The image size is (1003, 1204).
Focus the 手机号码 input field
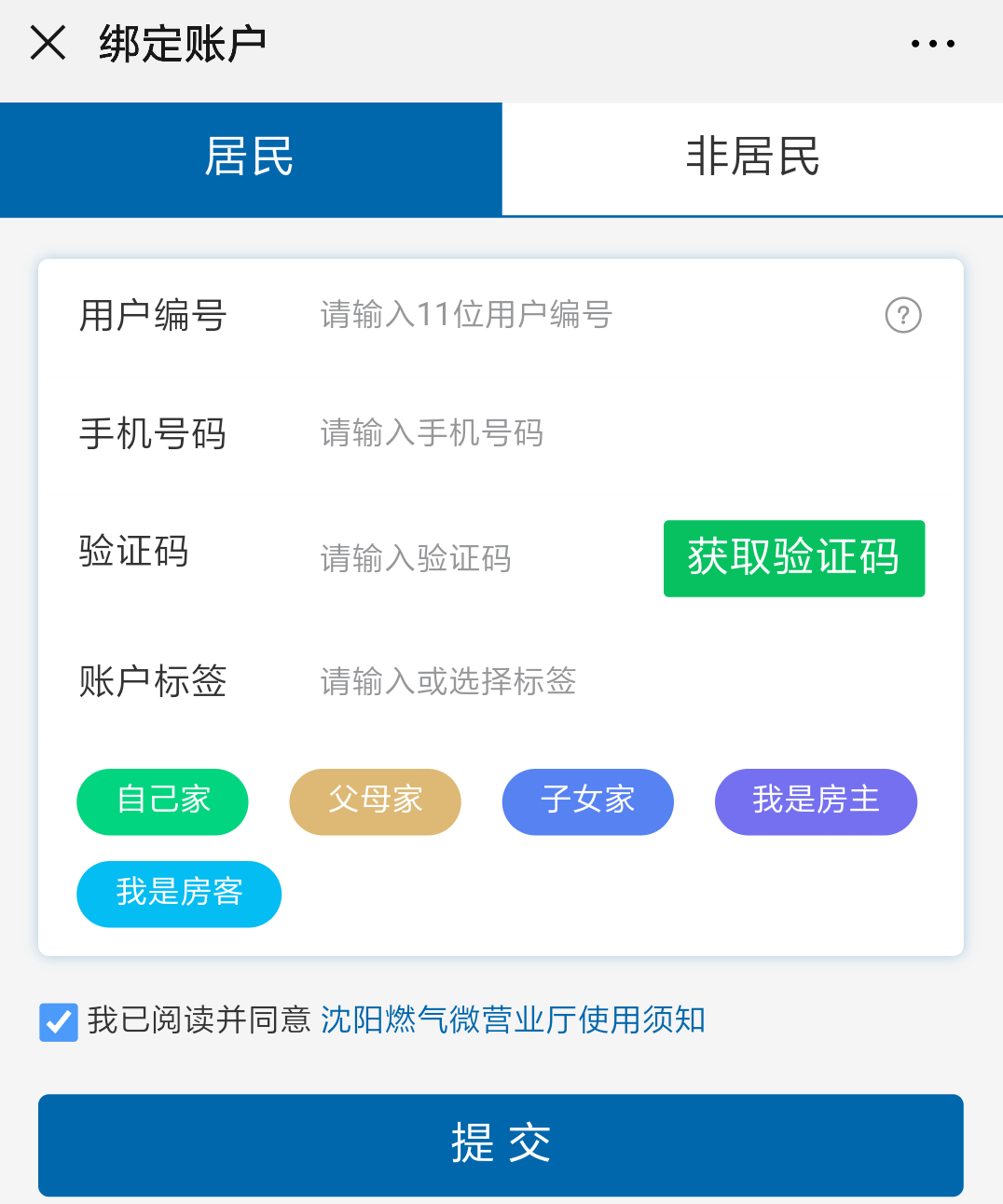pos(559,433)
